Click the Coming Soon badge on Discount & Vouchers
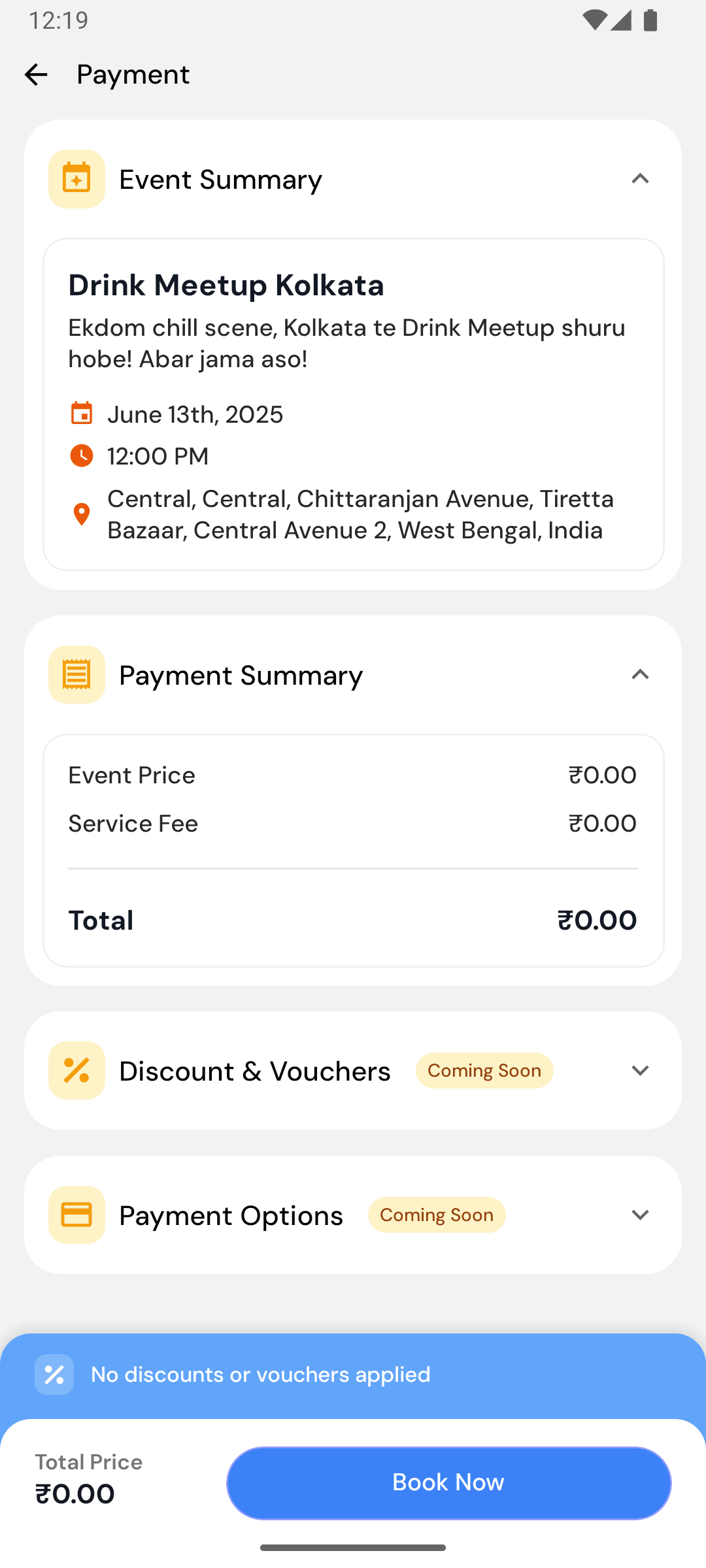The height and width of the screenshot is (1568, 706). (x=484, y=1070)
